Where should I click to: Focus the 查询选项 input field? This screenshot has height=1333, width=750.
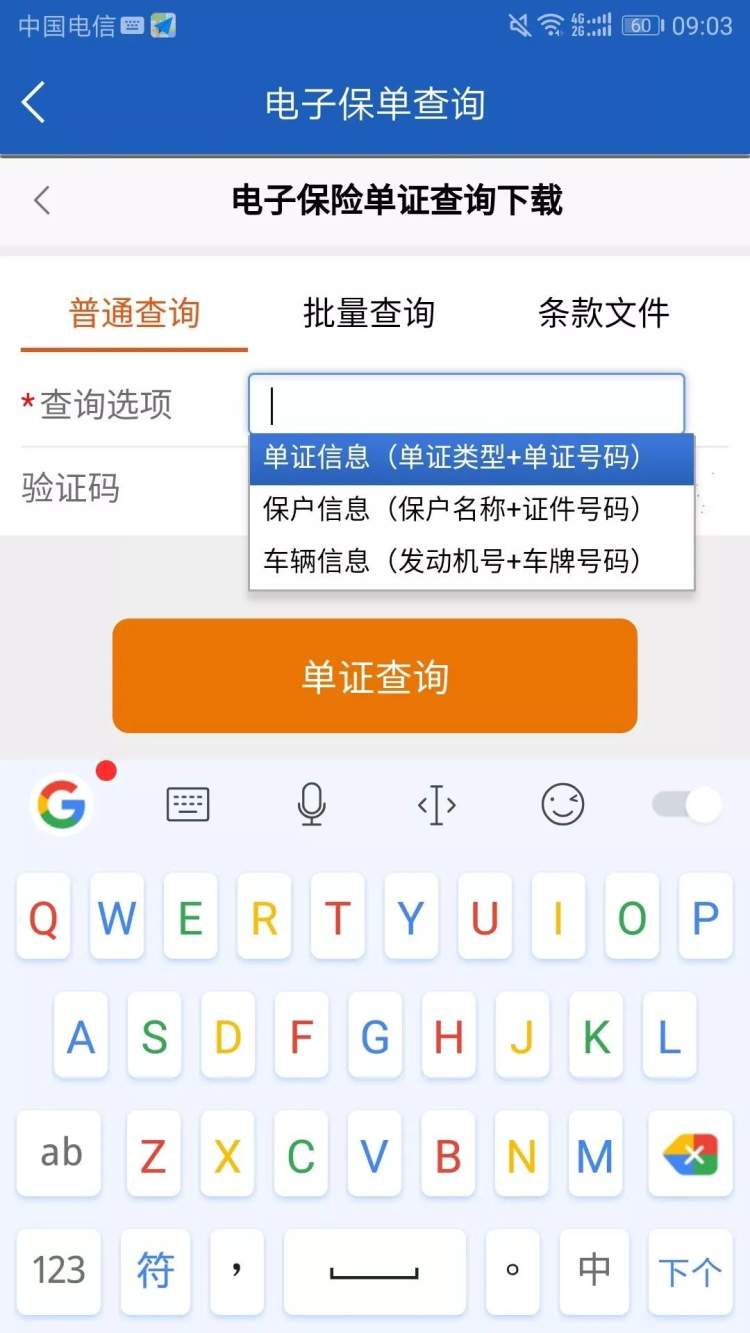pyautogui.click(x=467, y=404)
